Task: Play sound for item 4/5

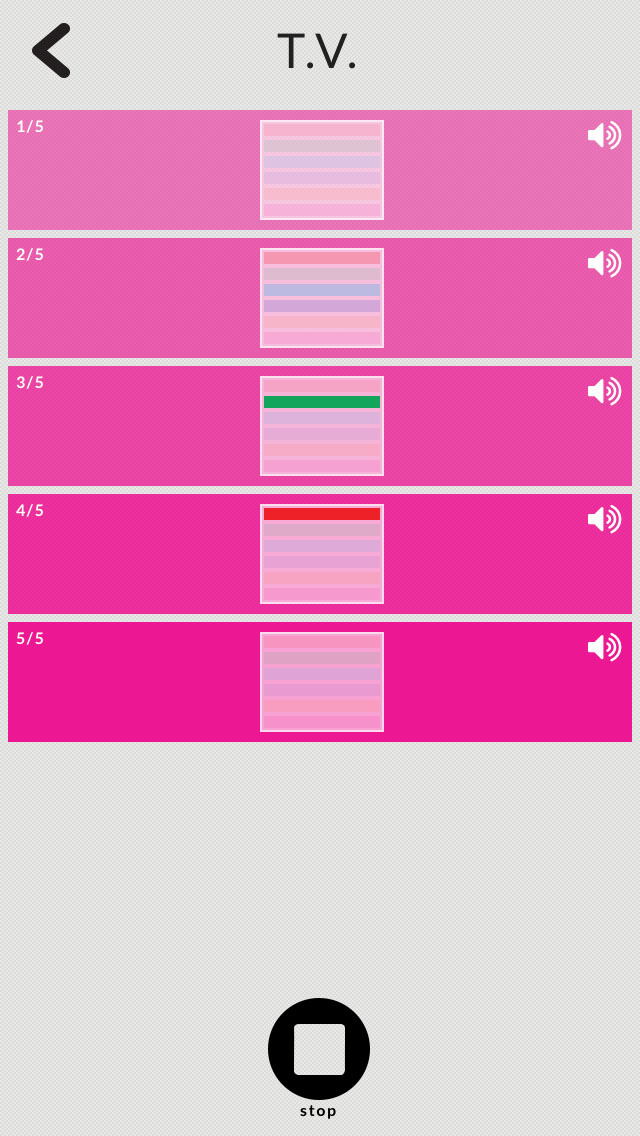Action: click(x=604, y=519)
